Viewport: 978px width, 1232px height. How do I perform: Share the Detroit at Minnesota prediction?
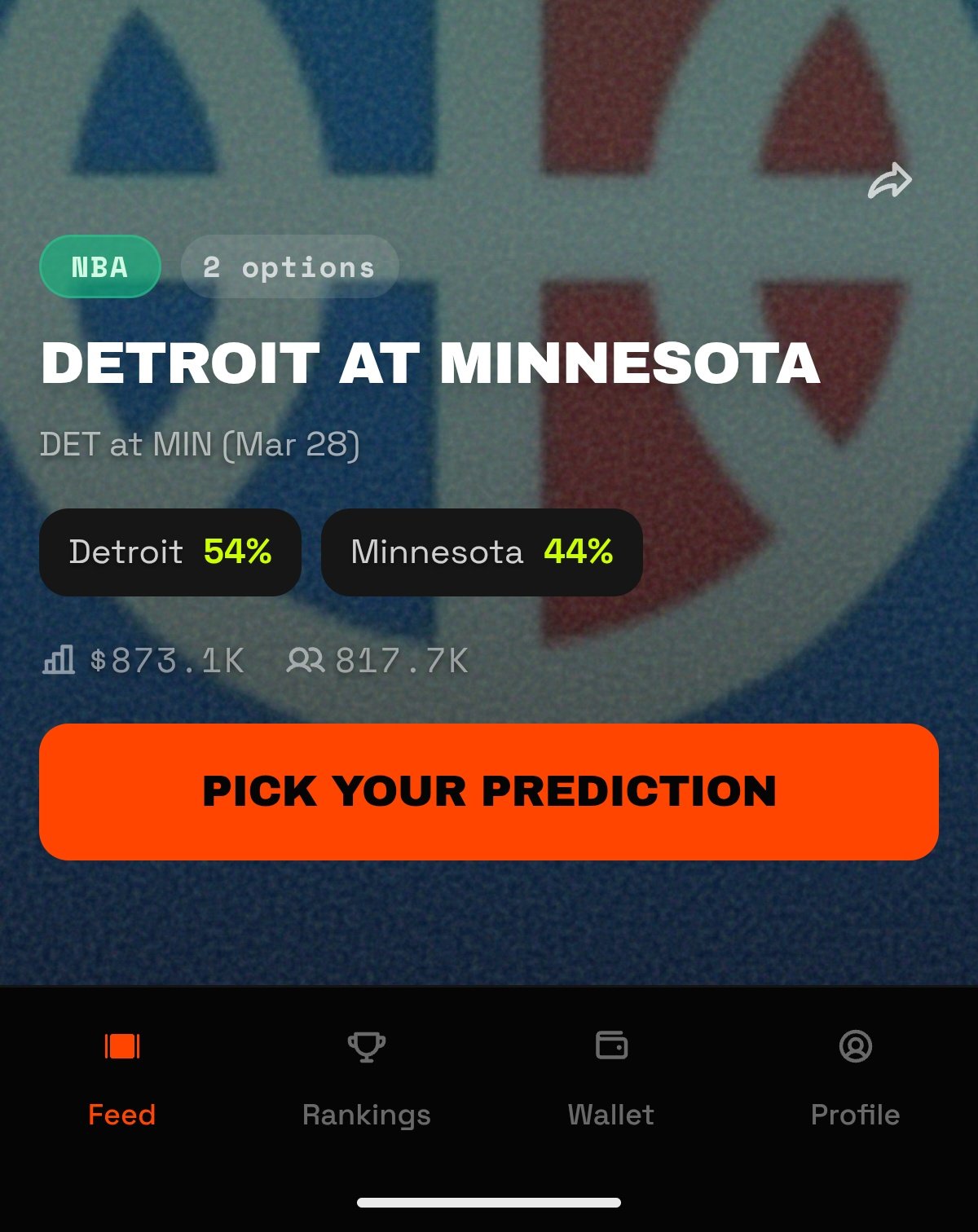pyautogui.click(x=889, y=181)
